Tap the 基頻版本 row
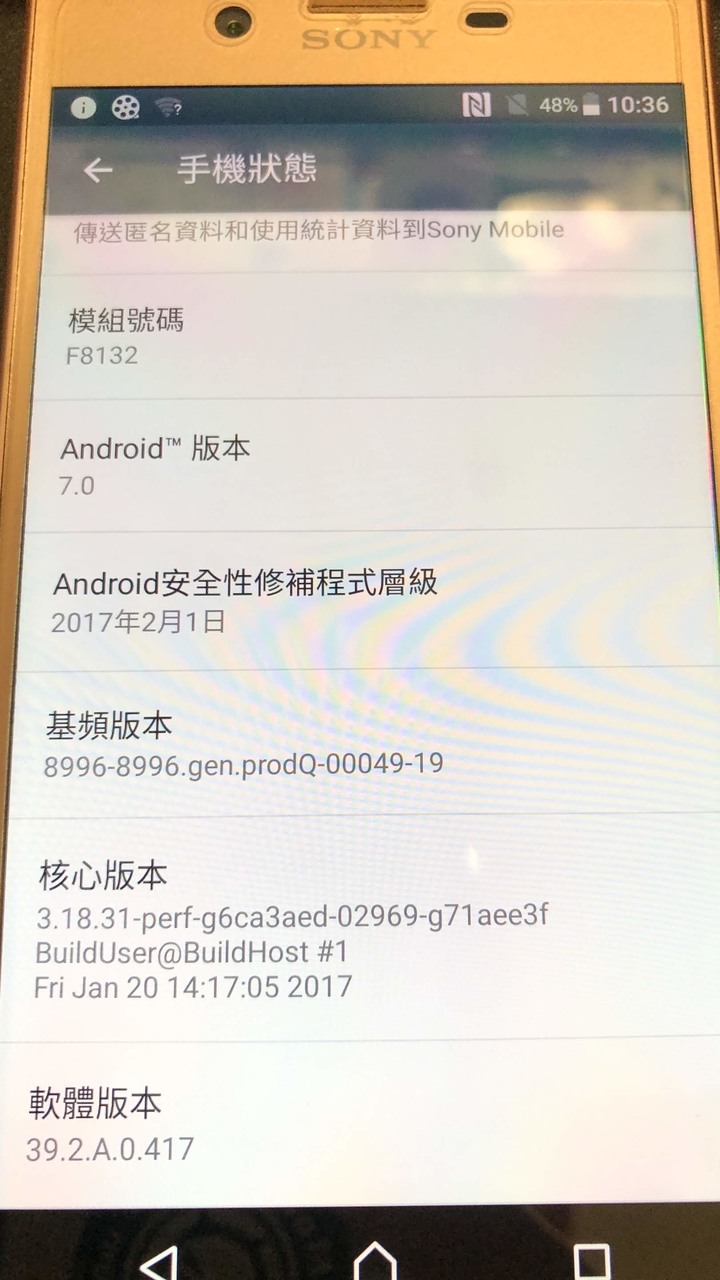The width and height of the screenshot is (720, 1280). [x=360, y=744]
